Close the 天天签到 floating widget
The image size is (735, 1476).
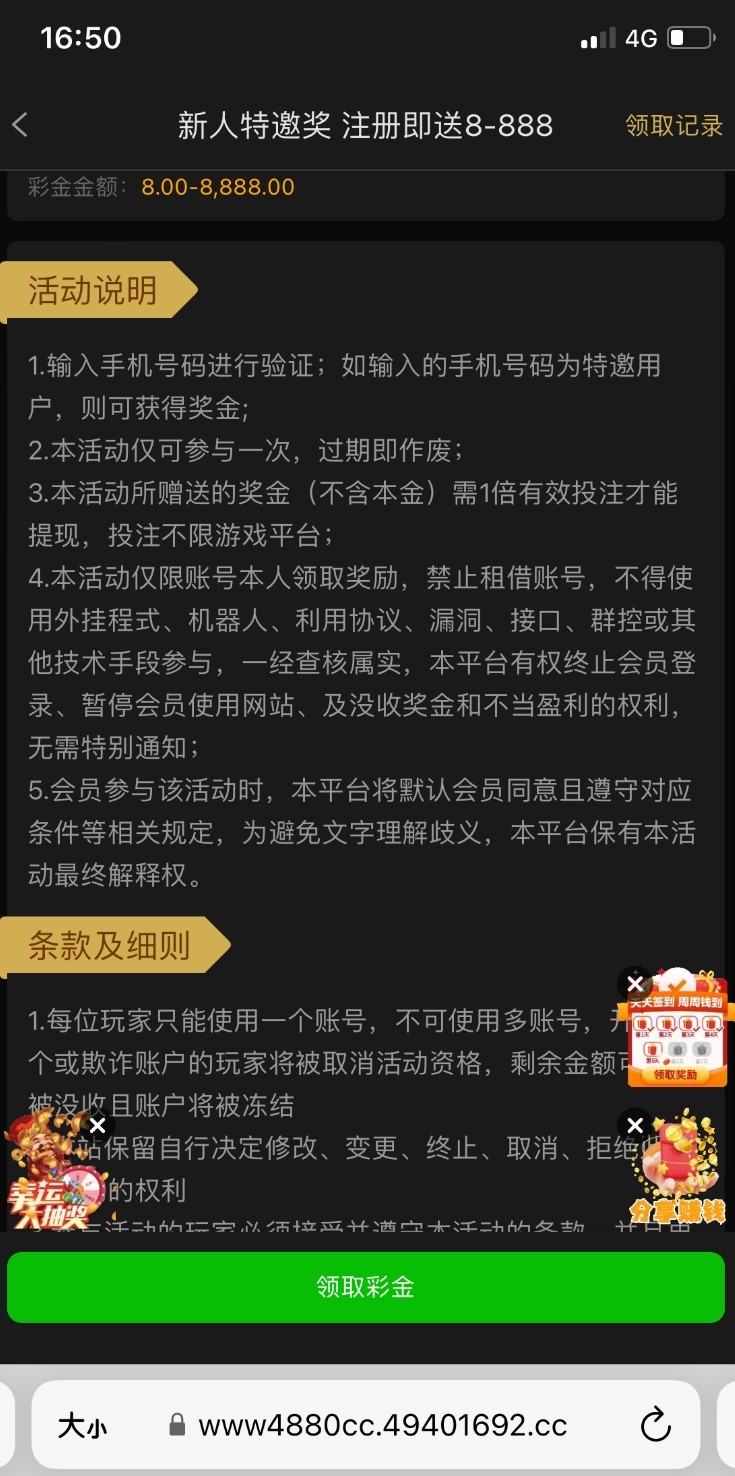[634, 984]
